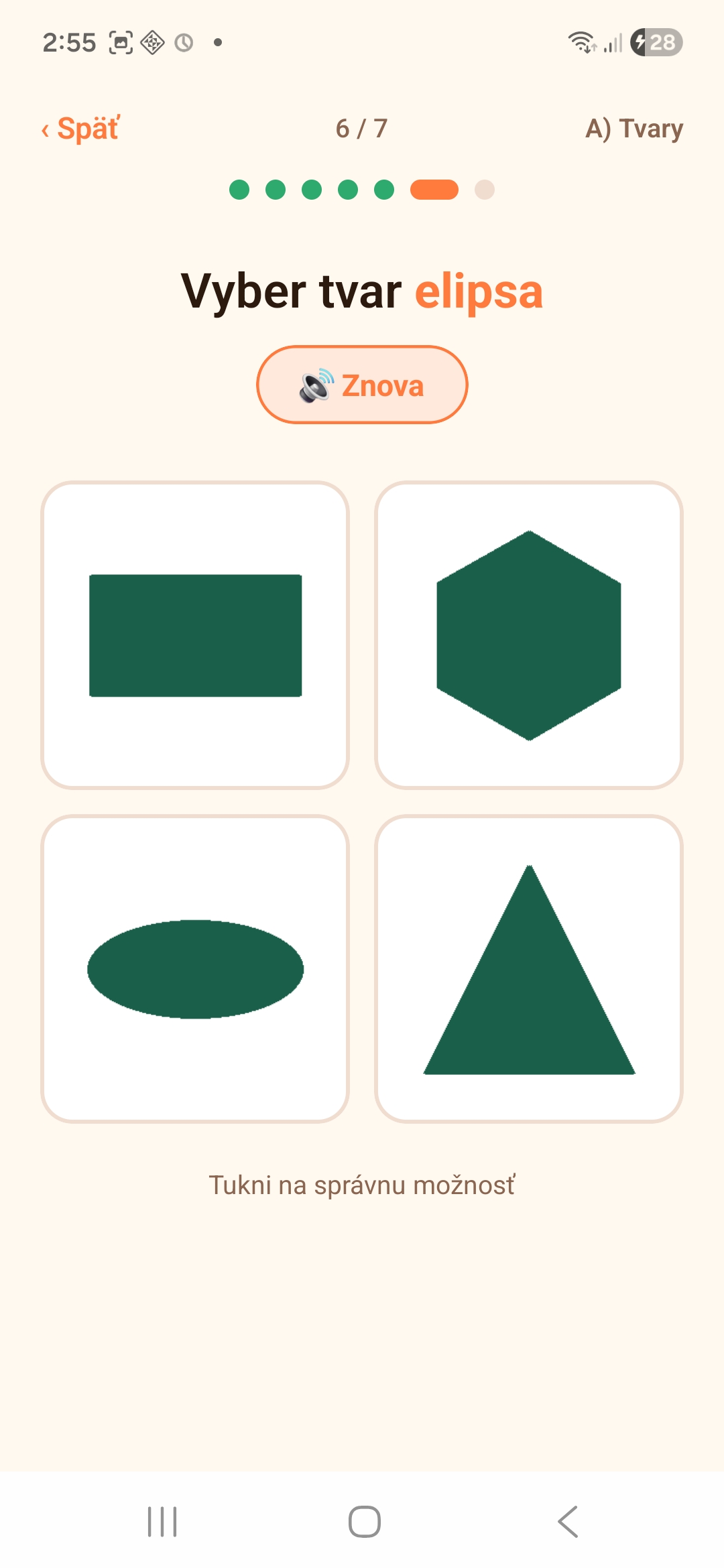724x1568 pixels.
Task: Tap the triangle shape card
Action: click(529, 969)
